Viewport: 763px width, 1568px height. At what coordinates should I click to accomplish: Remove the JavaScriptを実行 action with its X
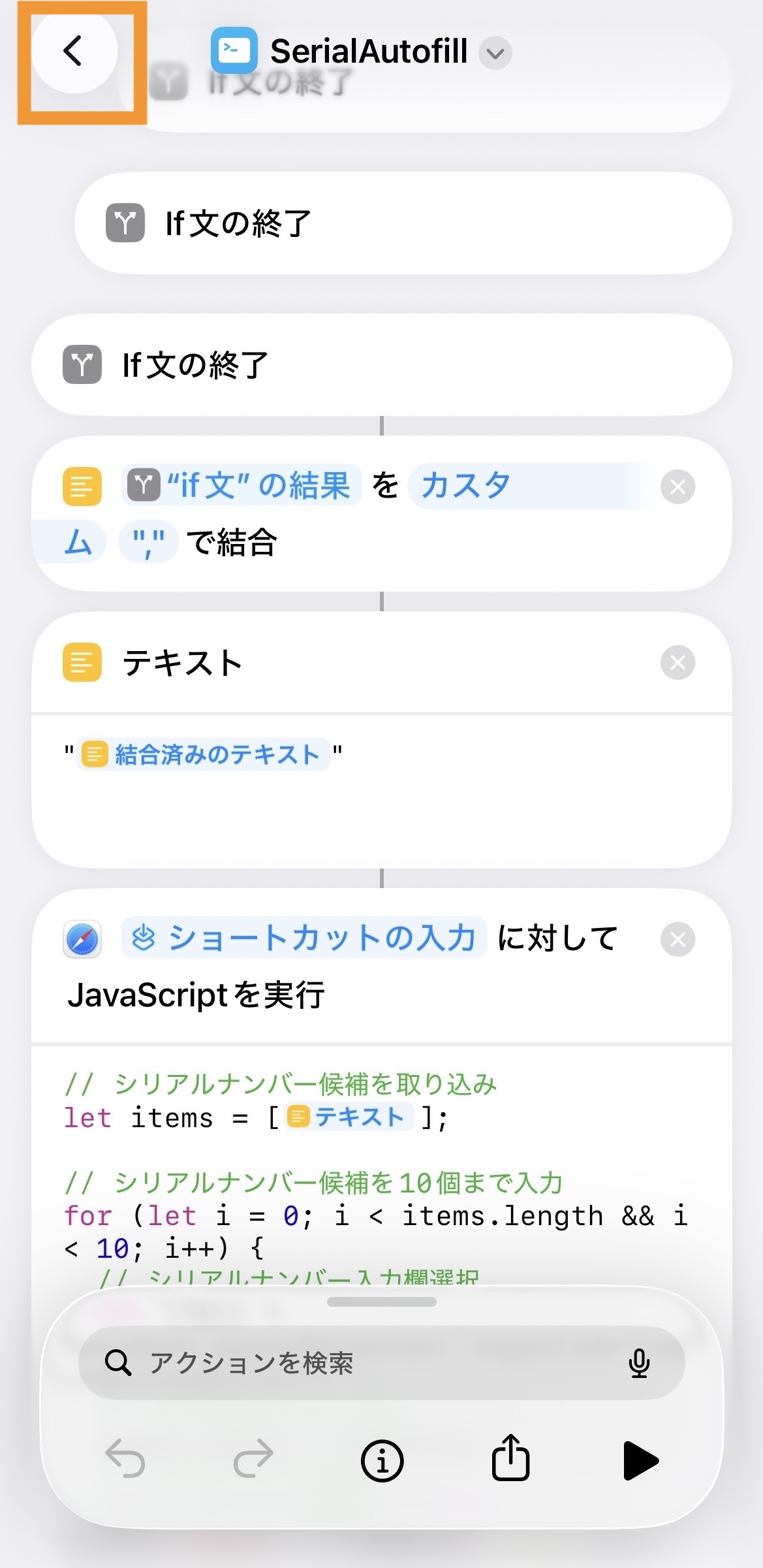pos(677,939)
